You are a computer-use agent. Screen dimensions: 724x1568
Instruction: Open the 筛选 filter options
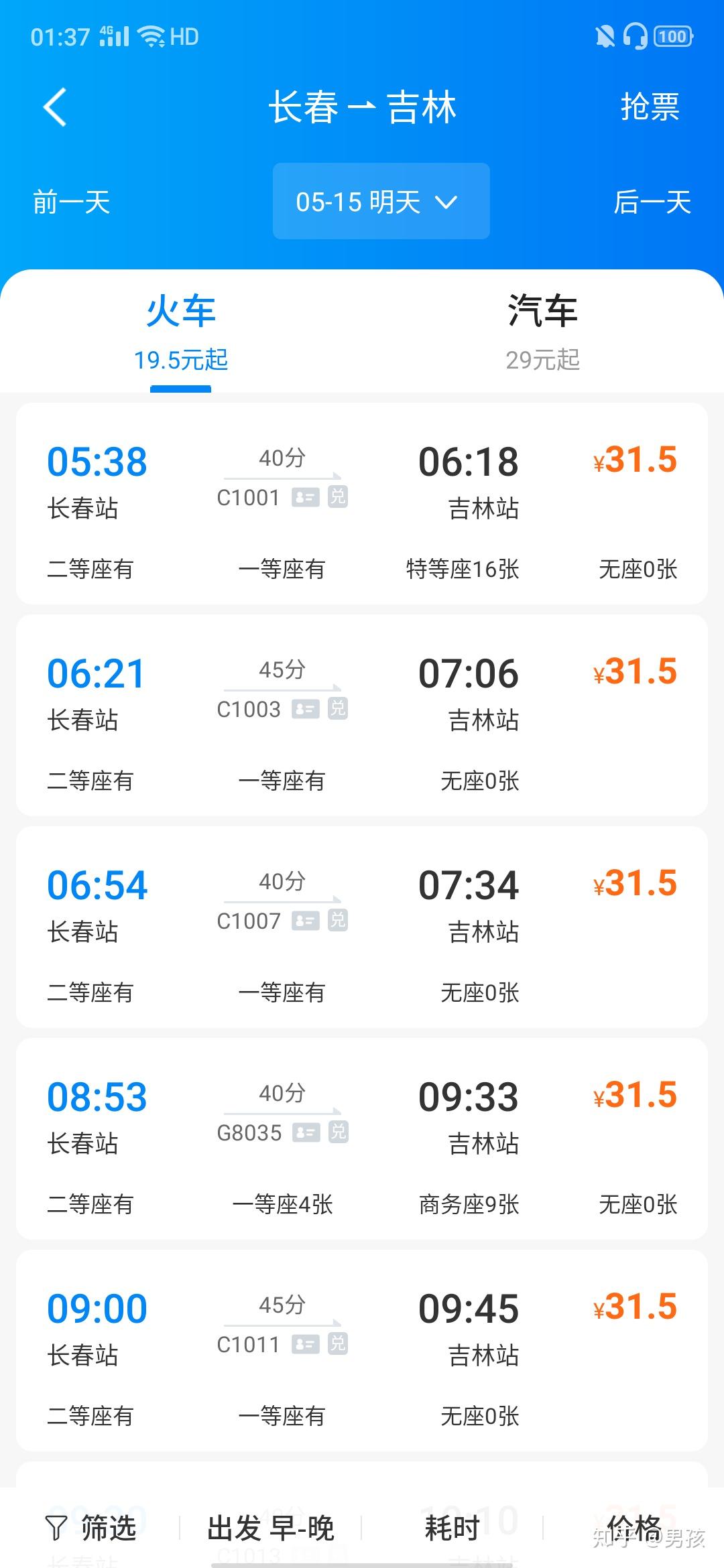pos(90,1528)
